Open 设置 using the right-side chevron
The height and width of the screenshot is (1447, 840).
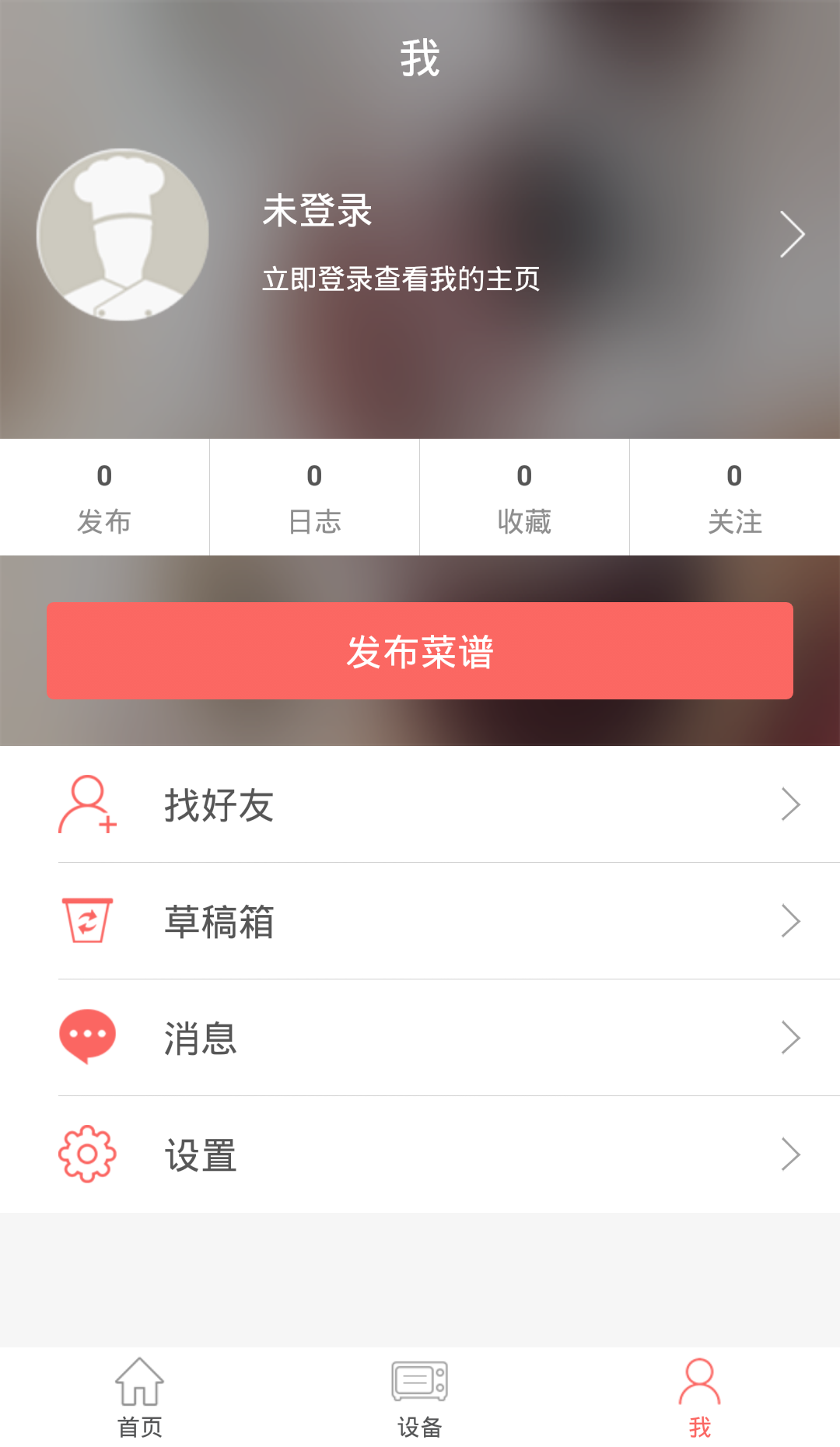click(x=792, y=1155)
